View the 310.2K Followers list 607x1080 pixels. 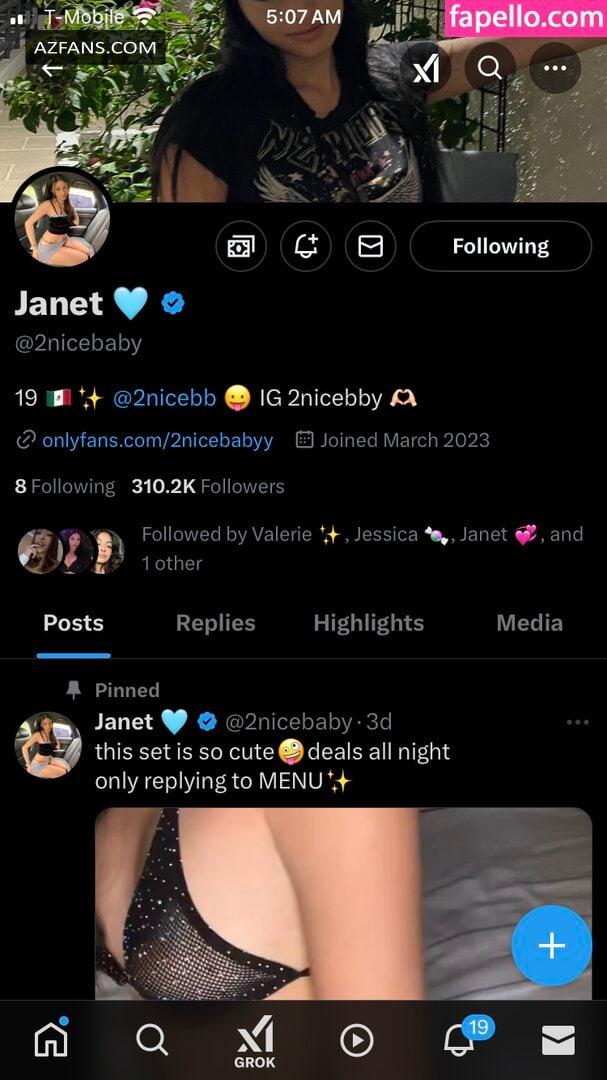click(x=208, y=486)
